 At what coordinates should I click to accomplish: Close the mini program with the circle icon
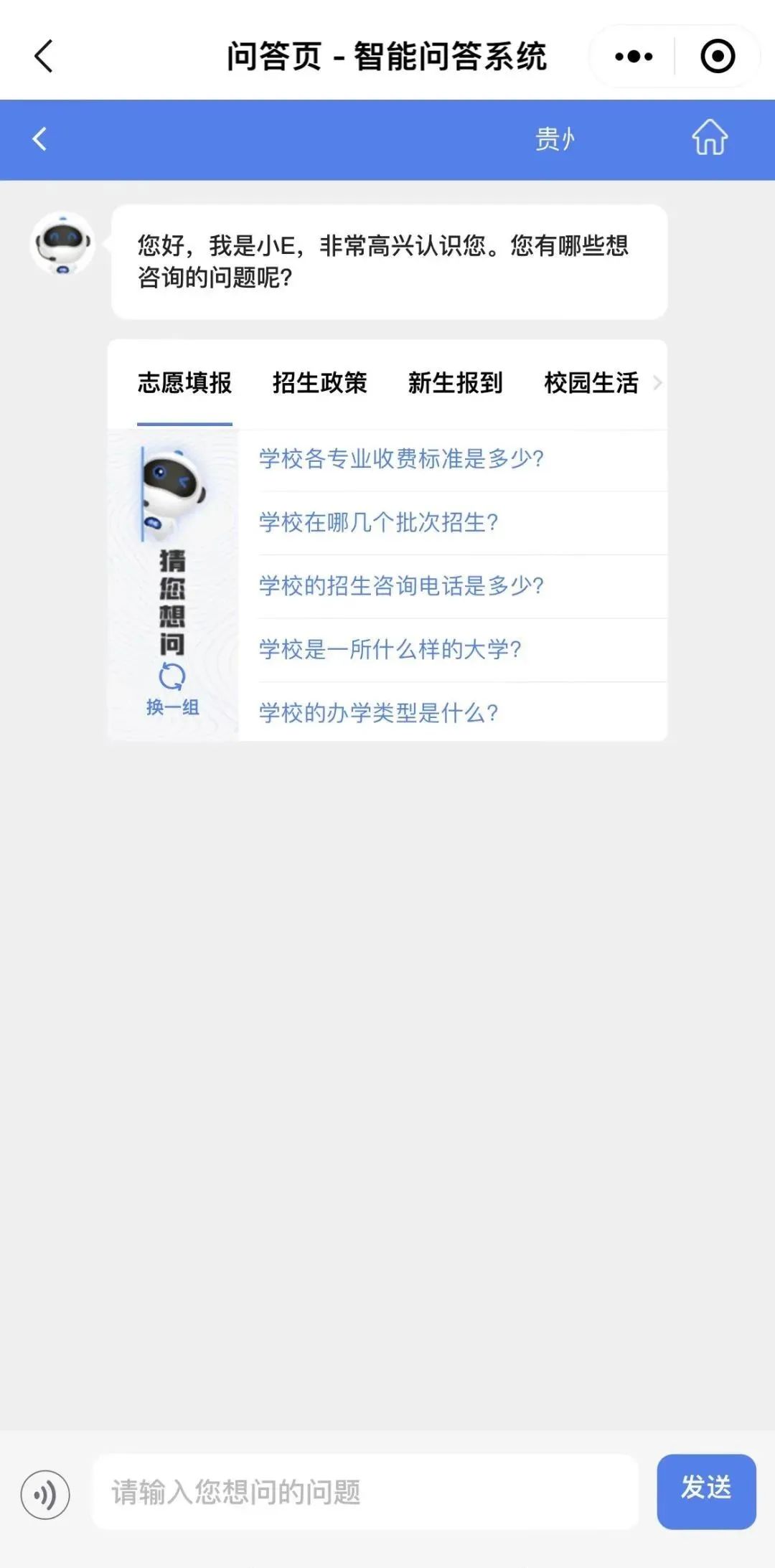pos(717,57)
